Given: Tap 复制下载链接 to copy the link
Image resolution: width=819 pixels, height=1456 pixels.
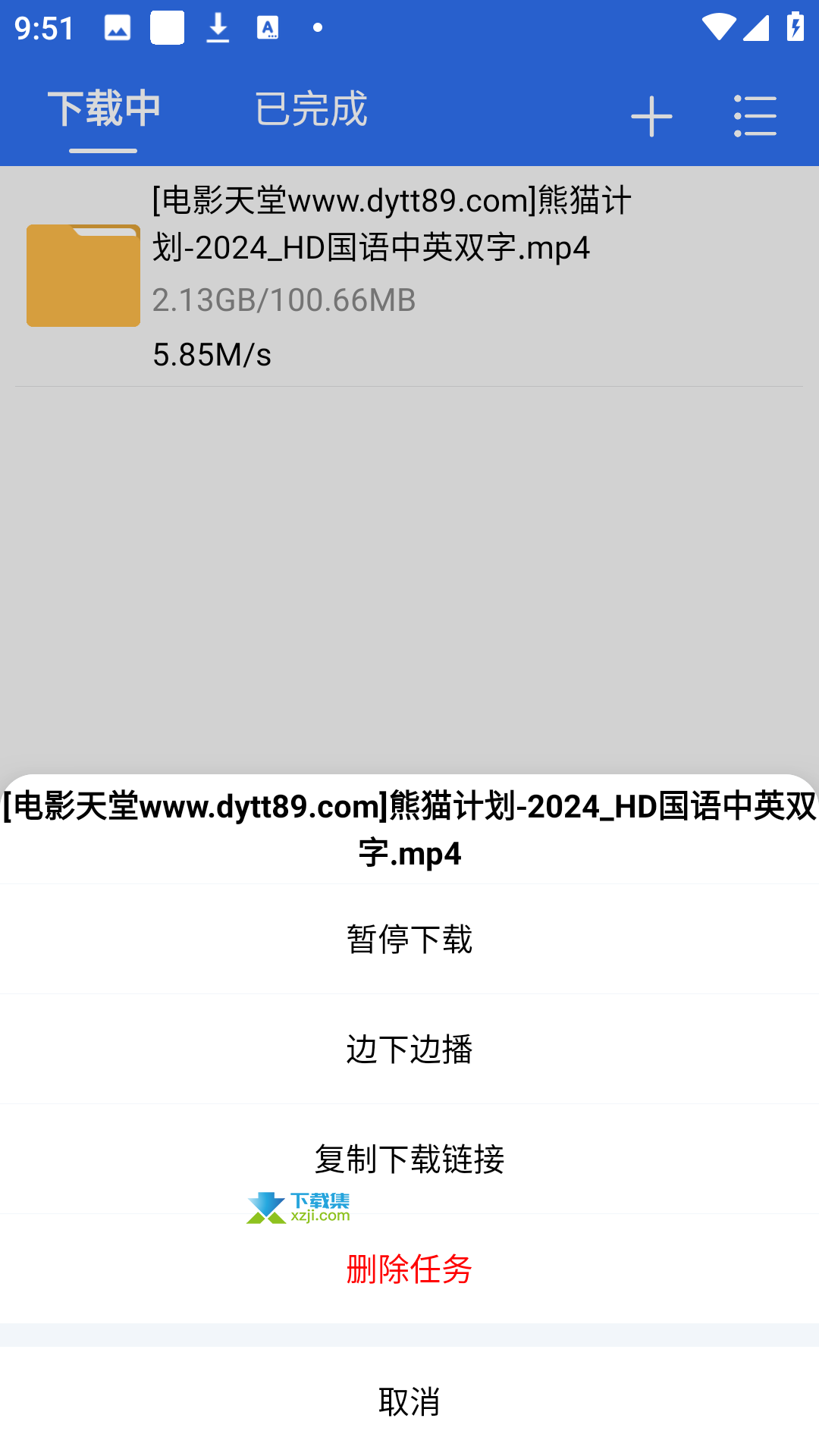Looking at the screenshot, I should [x=409, y=1159].
